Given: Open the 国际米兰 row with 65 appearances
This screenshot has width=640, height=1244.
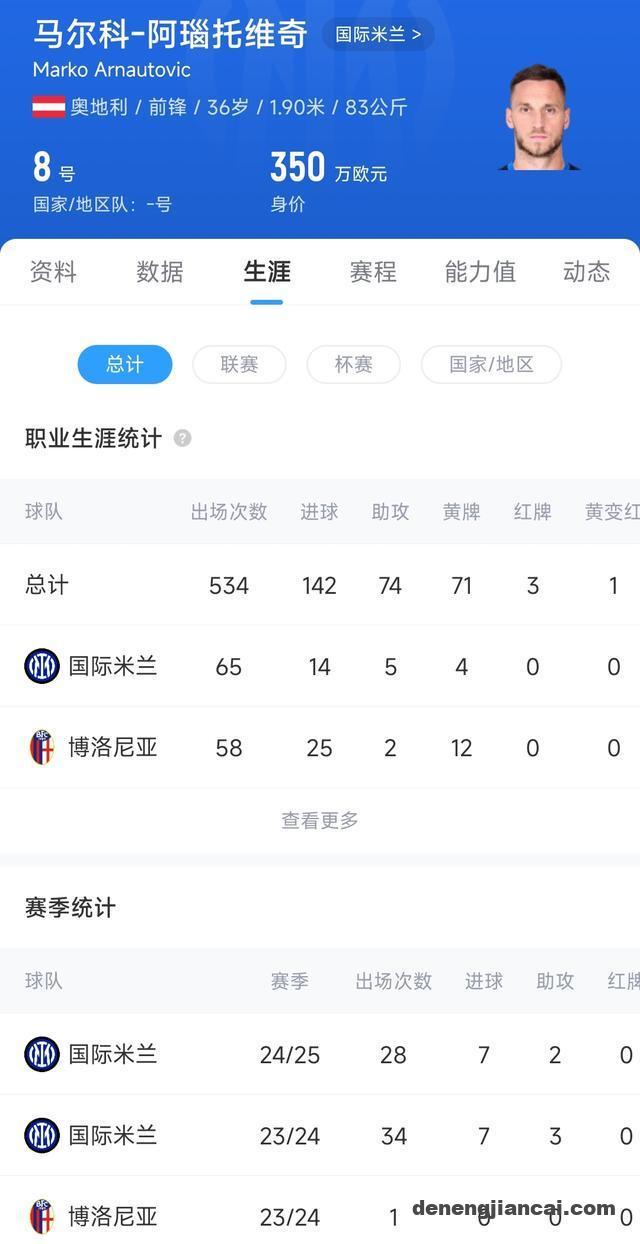Looking at the screenshot, I should click(320, 666).
